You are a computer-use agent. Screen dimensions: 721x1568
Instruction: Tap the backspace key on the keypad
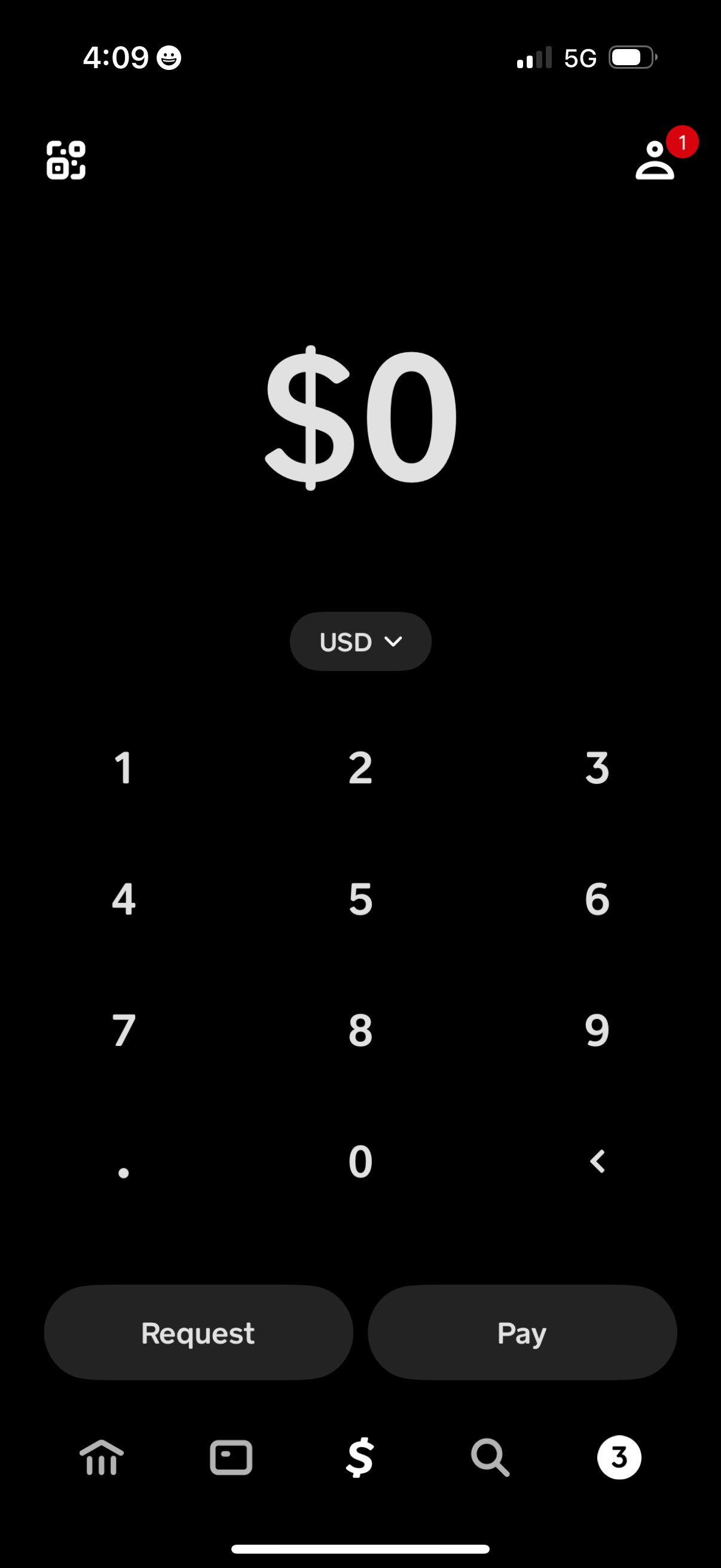pos(597,1161)
